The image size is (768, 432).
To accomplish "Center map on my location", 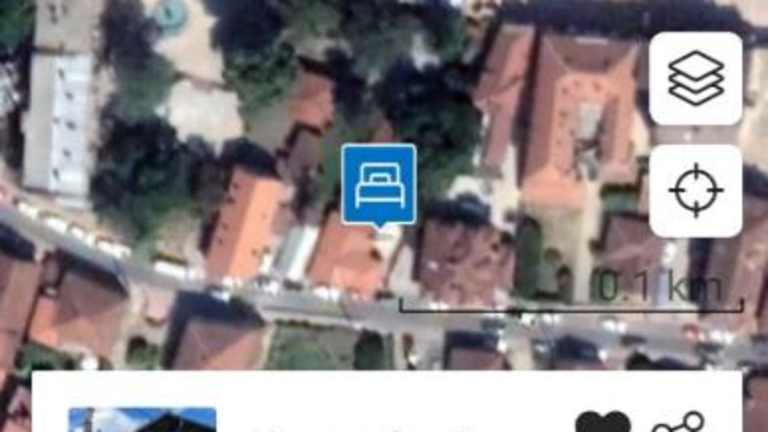I will point(696,191).
